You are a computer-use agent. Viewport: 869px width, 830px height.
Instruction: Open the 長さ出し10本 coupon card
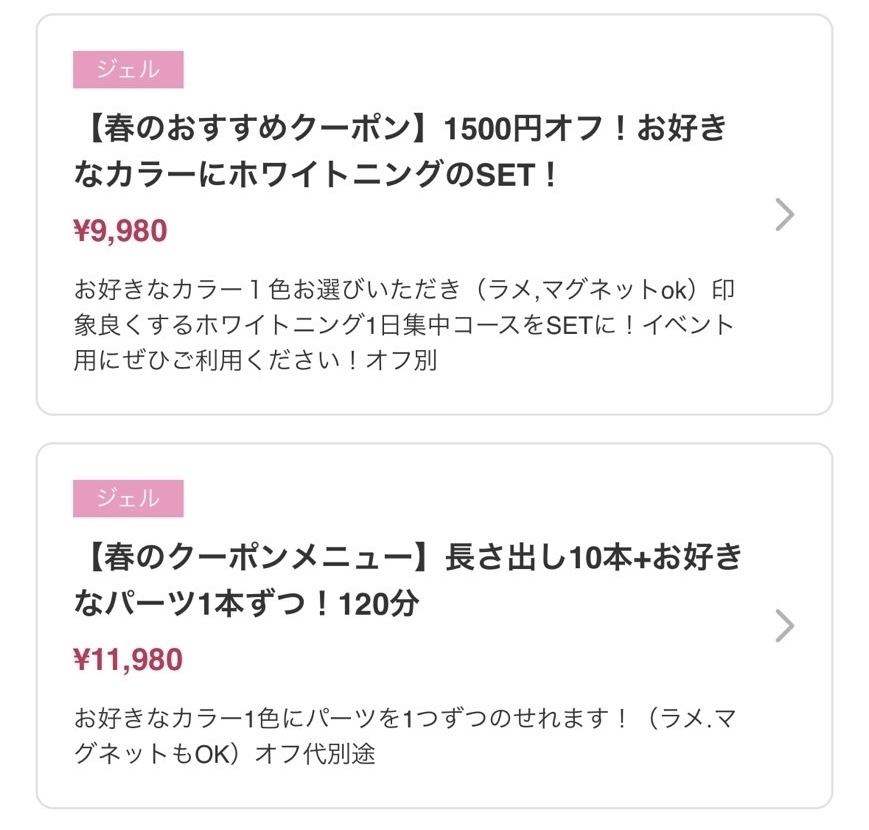pyautogui.click(x=434, y=626)
